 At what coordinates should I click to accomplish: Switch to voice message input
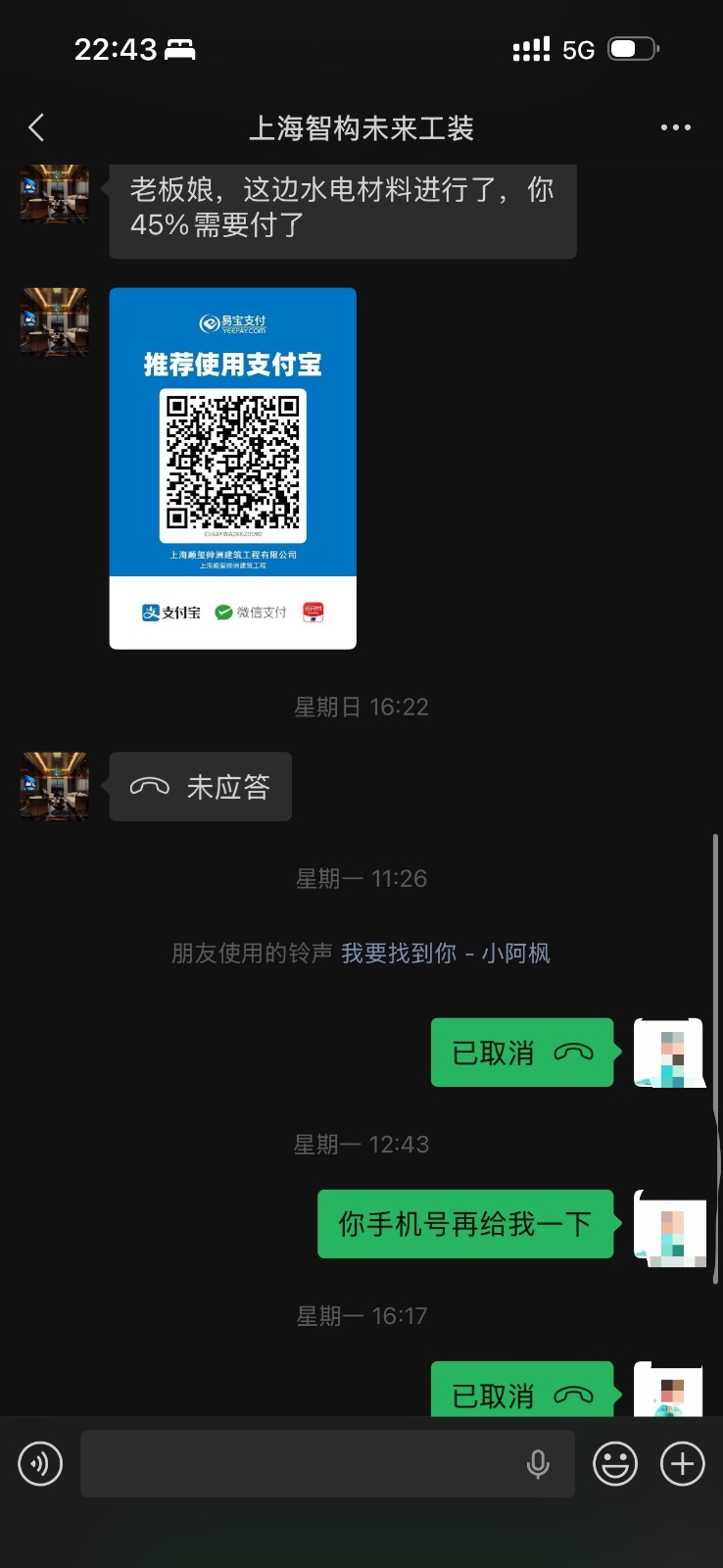point(40,1464)
